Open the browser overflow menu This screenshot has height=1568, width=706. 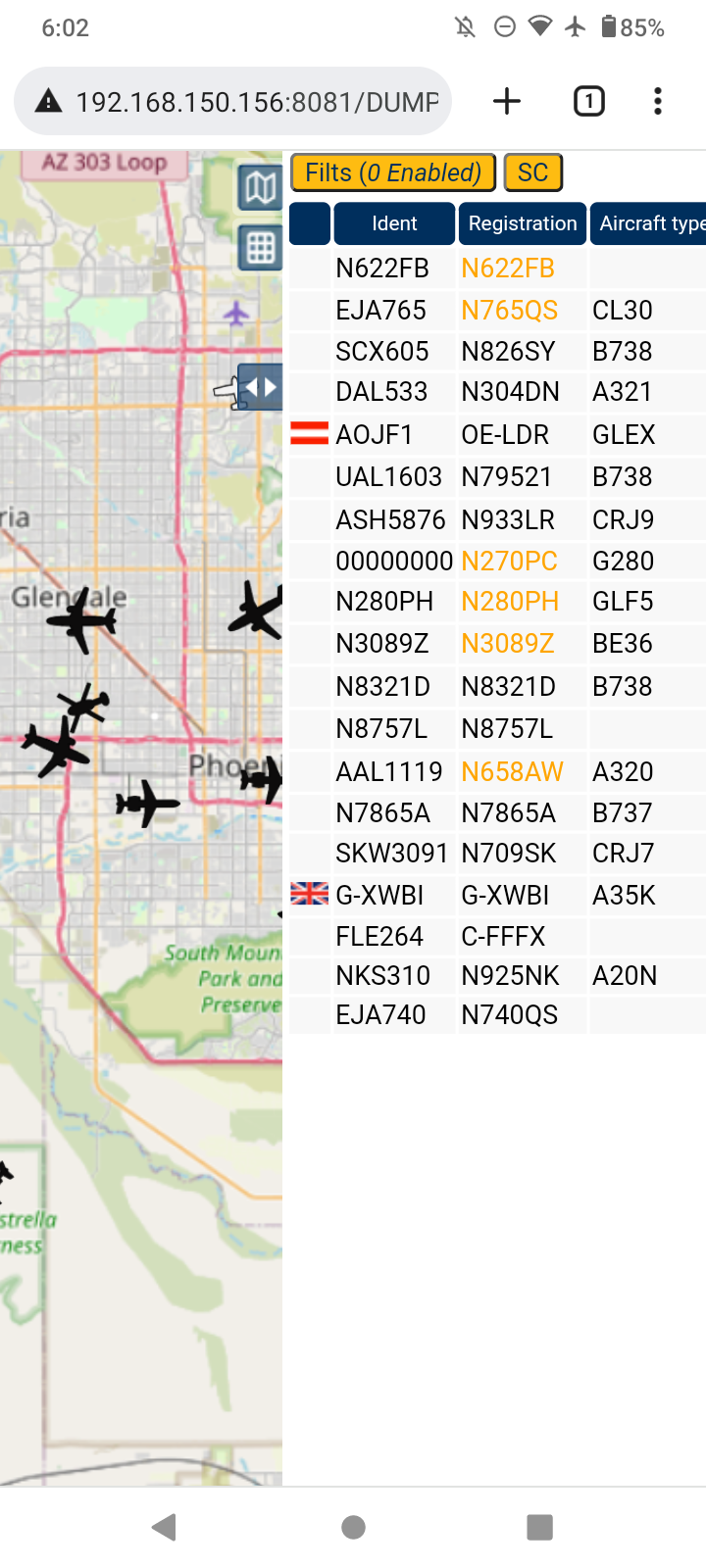tap(658, 101)
